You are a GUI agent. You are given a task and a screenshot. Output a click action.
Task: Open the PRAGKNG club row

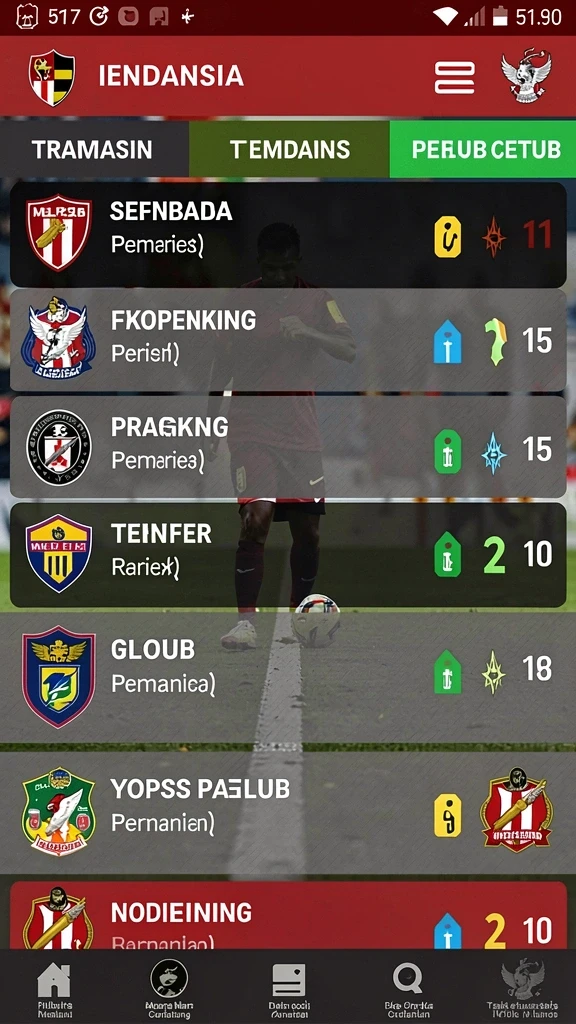288,447
